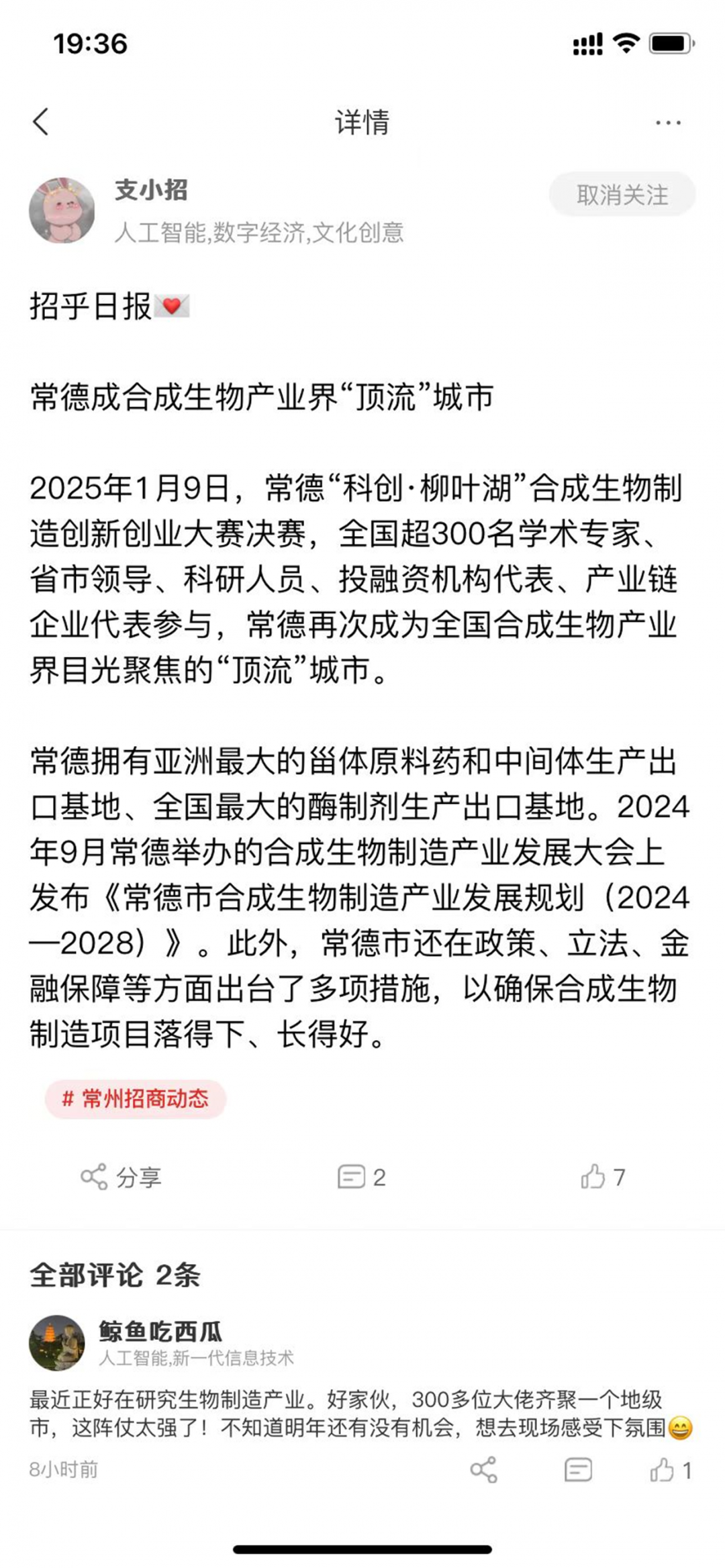Share this post via 分享
The width and height of the screenshot is (725, 1568).
coord(121,1177)
